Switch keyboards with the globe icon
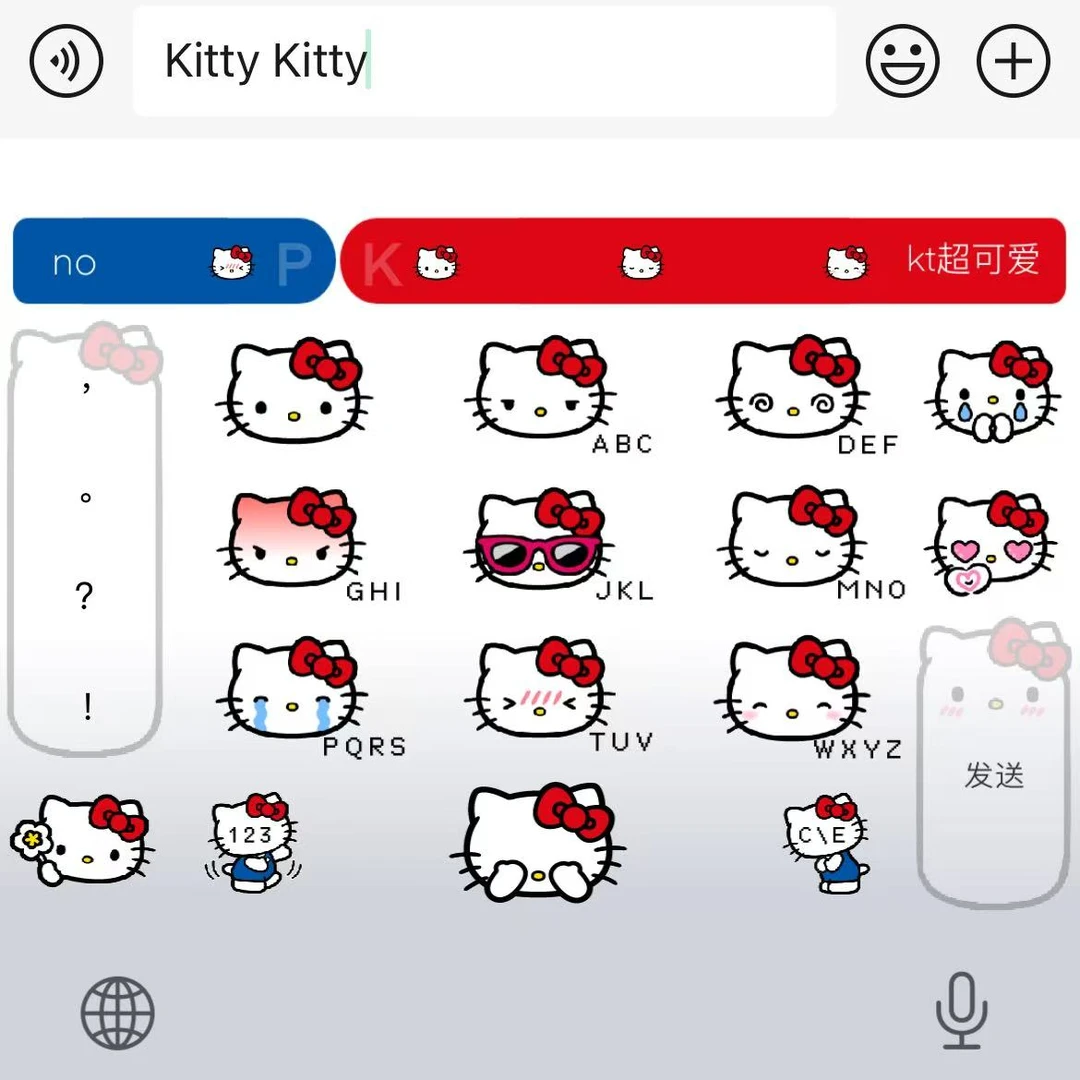 [117, 1013]
